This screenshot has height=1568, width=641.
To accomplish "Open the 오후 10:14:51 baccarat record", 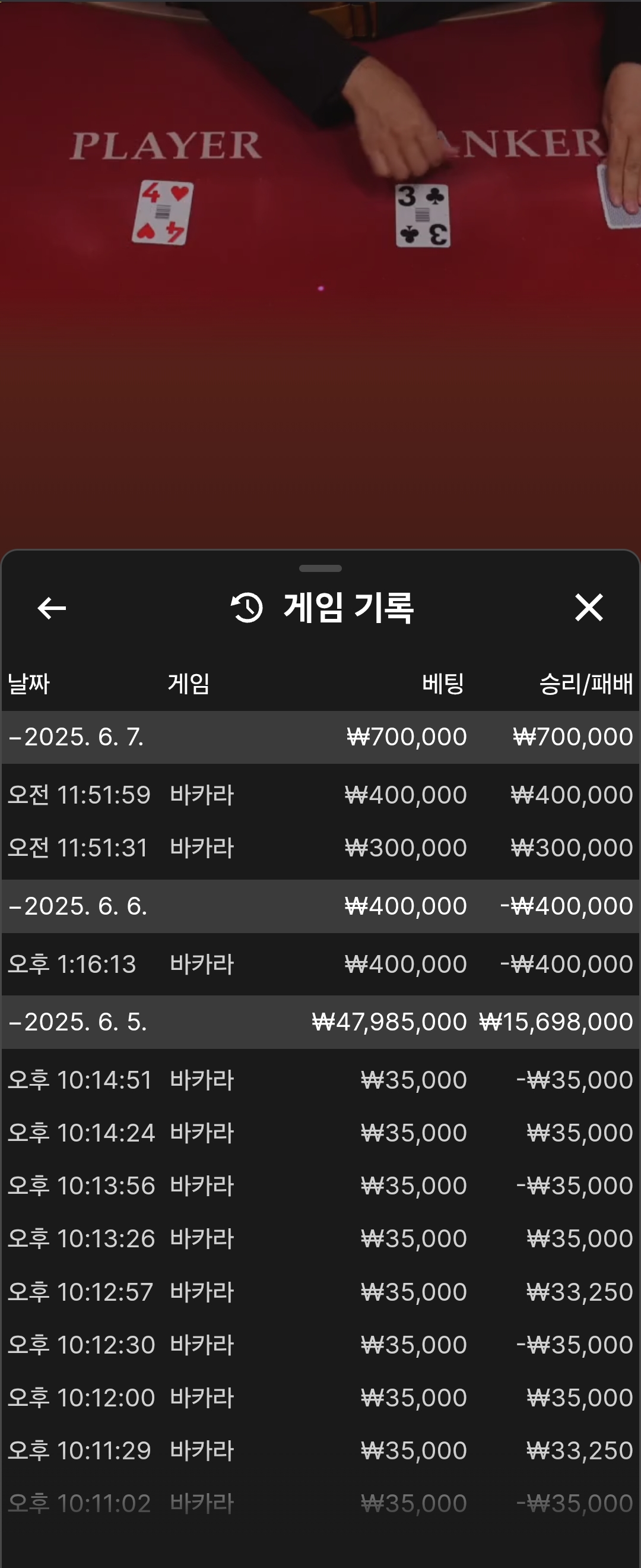I will (320, 1080).
